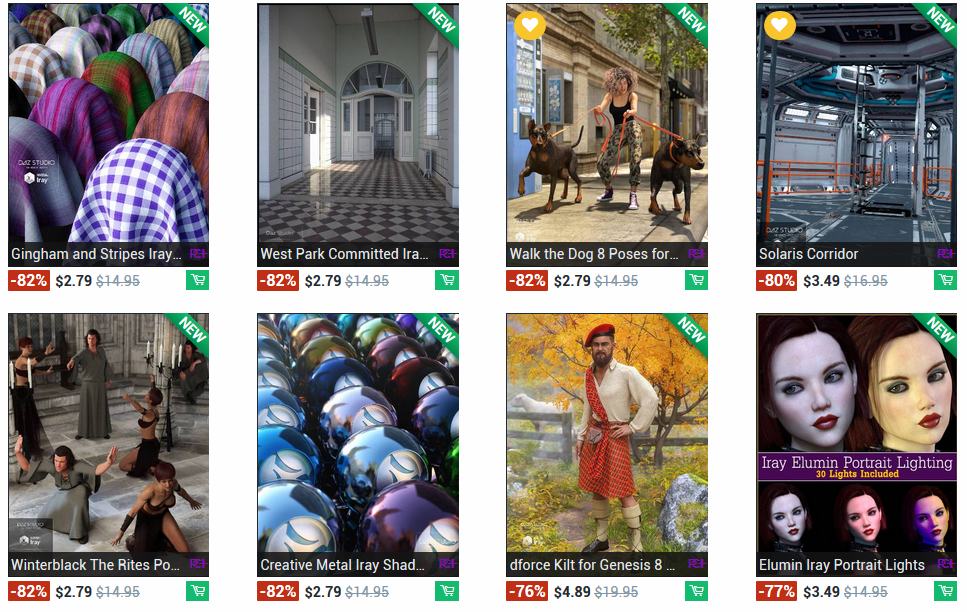Add West Park Committed to cart
967x612 pixels.
[447, 280]
